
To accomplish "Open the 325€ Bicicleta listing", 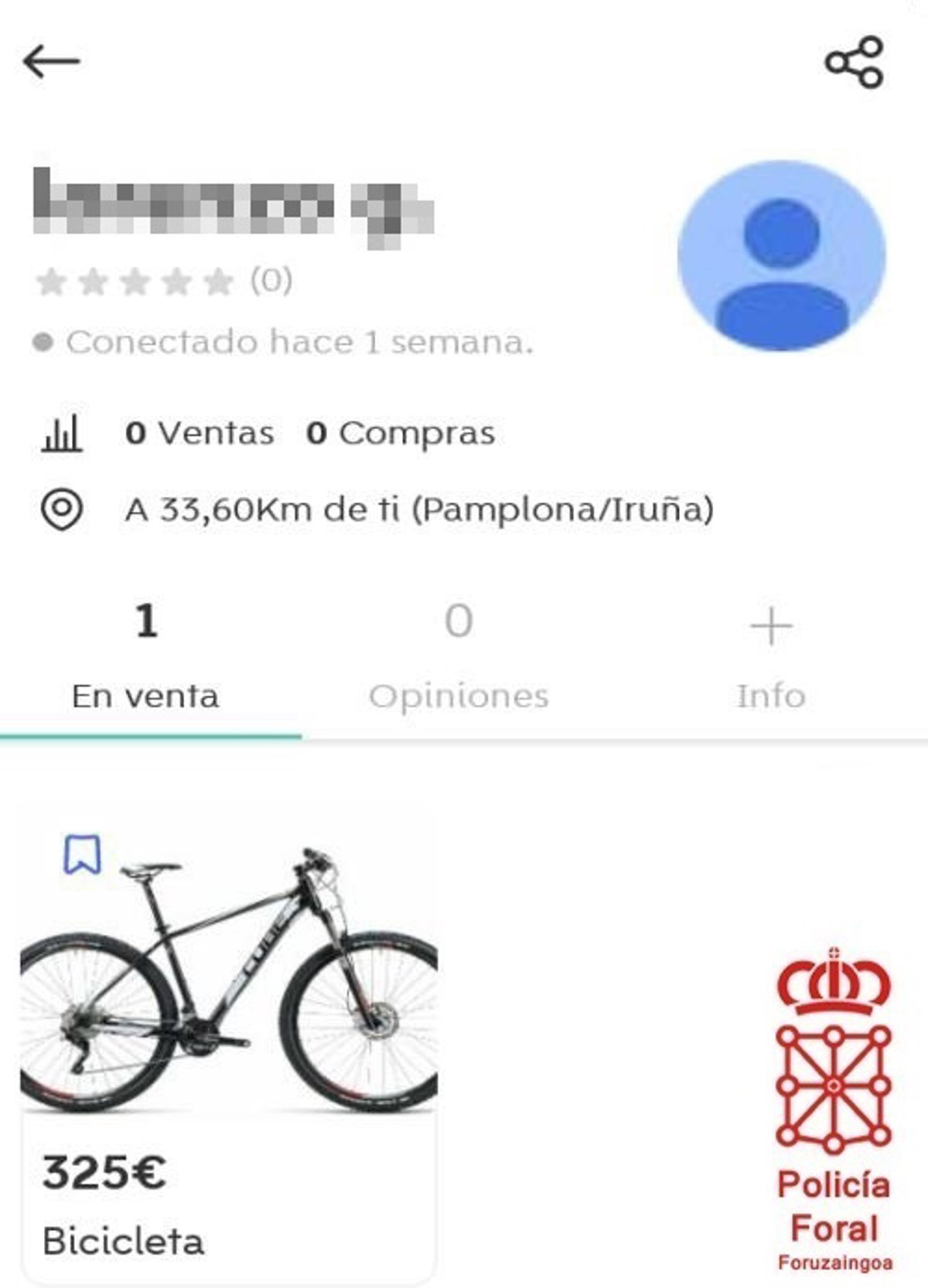I will tap(229, 1044).
